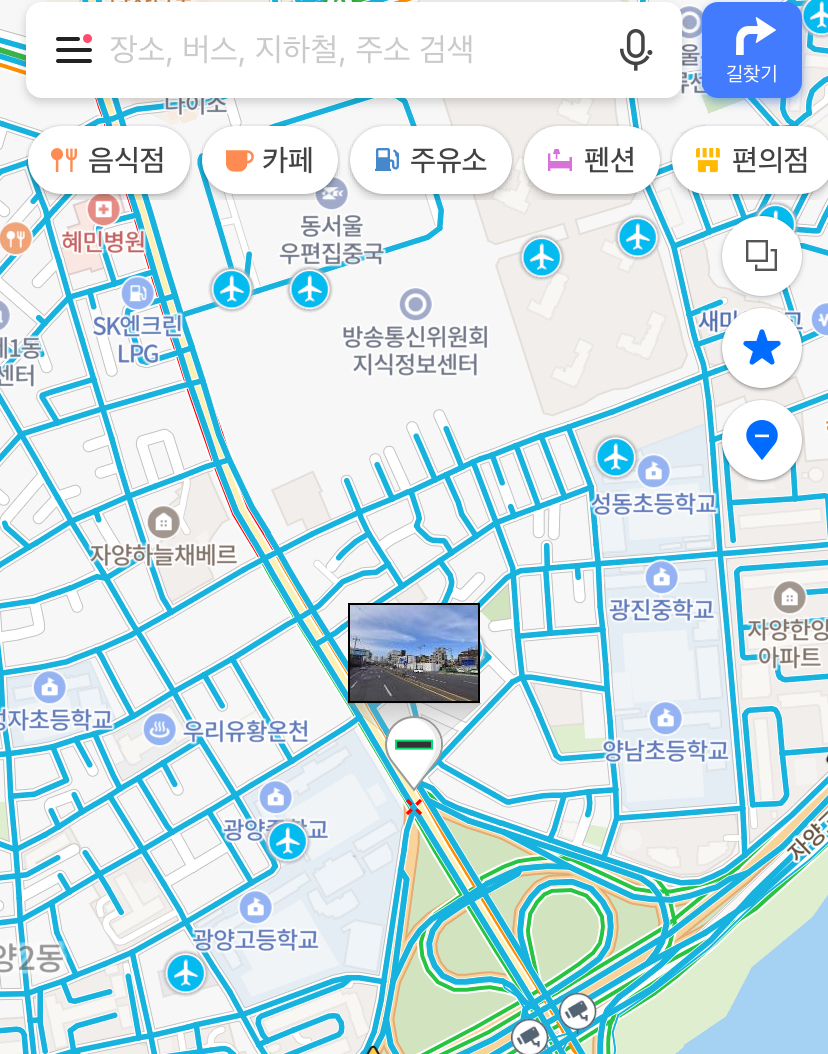Open the hamburger menu in search bar

point(73,50)
